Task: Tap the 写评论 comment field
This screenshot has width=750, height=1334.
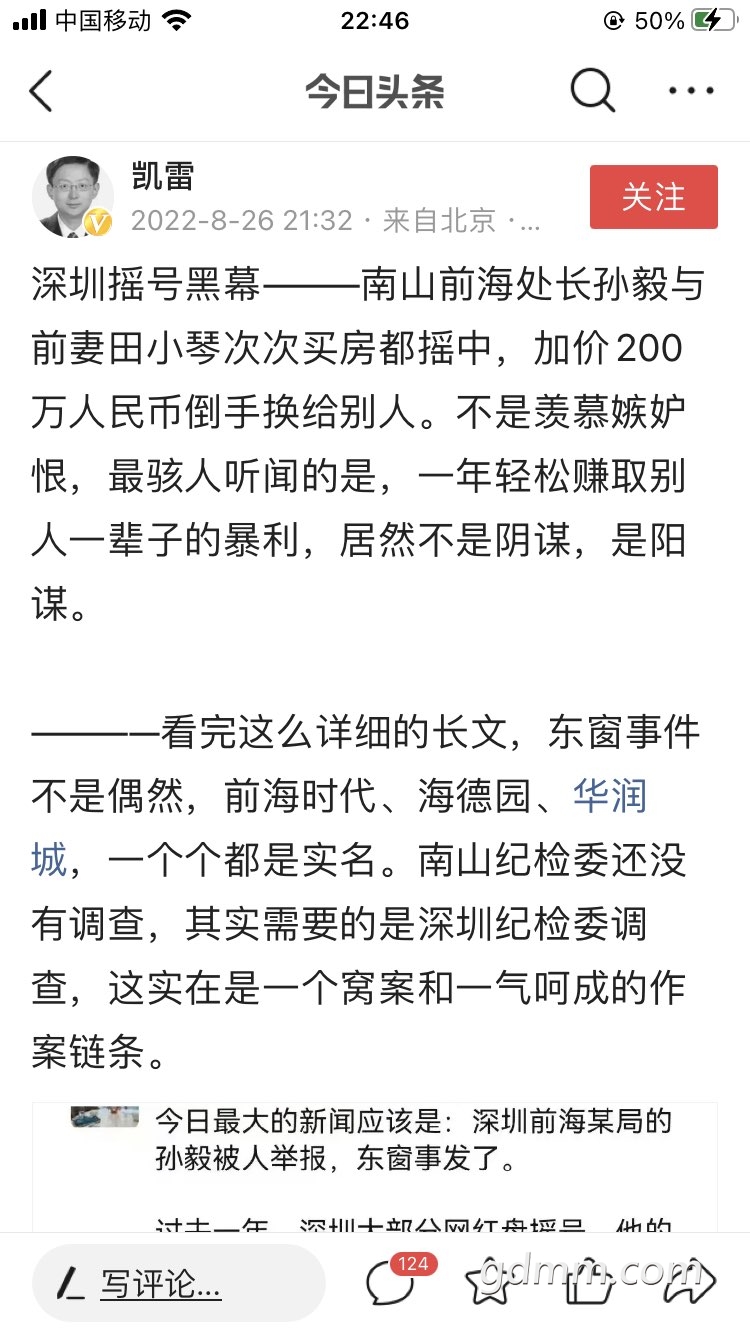Action: 179,1283
